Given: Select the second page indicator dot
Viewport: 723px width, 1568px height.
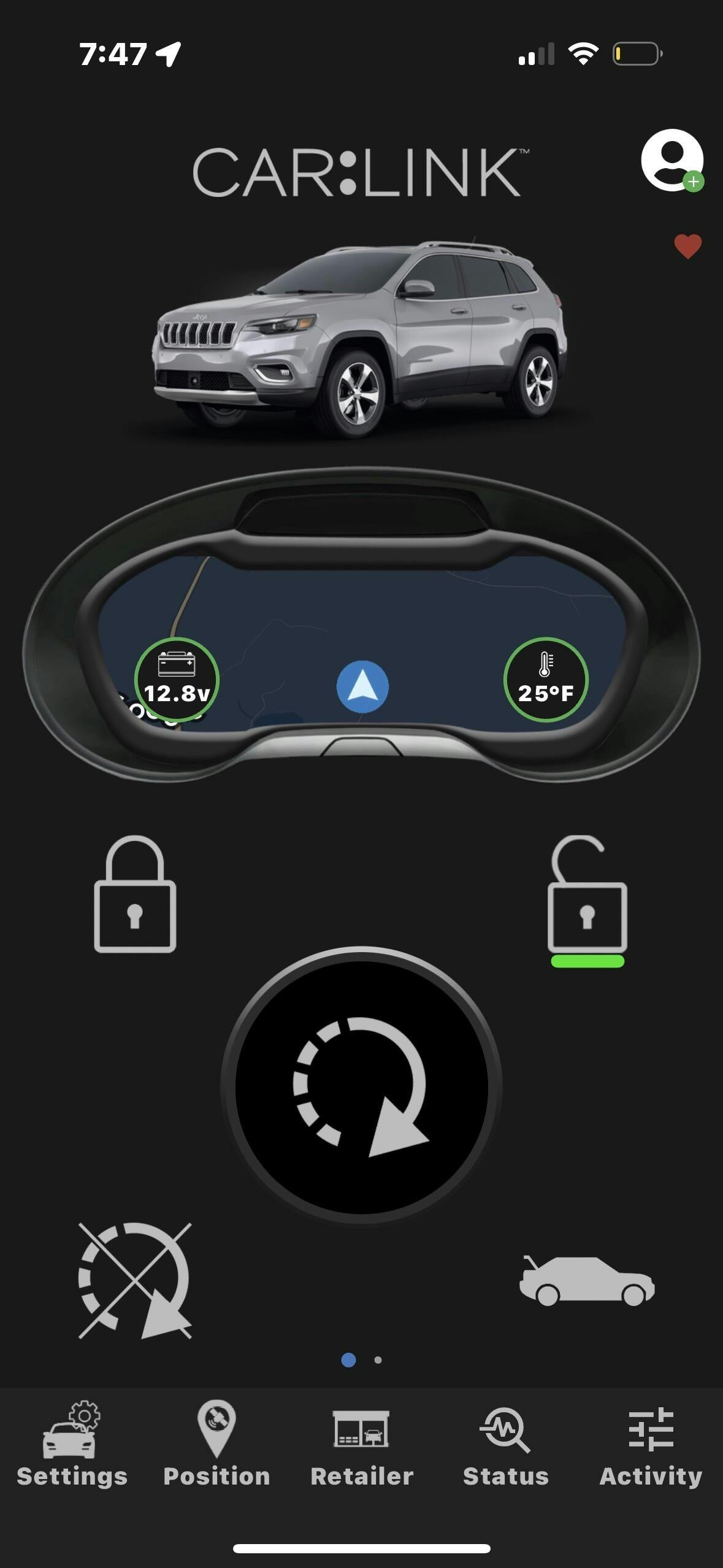Looking at the screenshot, I should pos(378,1360).
